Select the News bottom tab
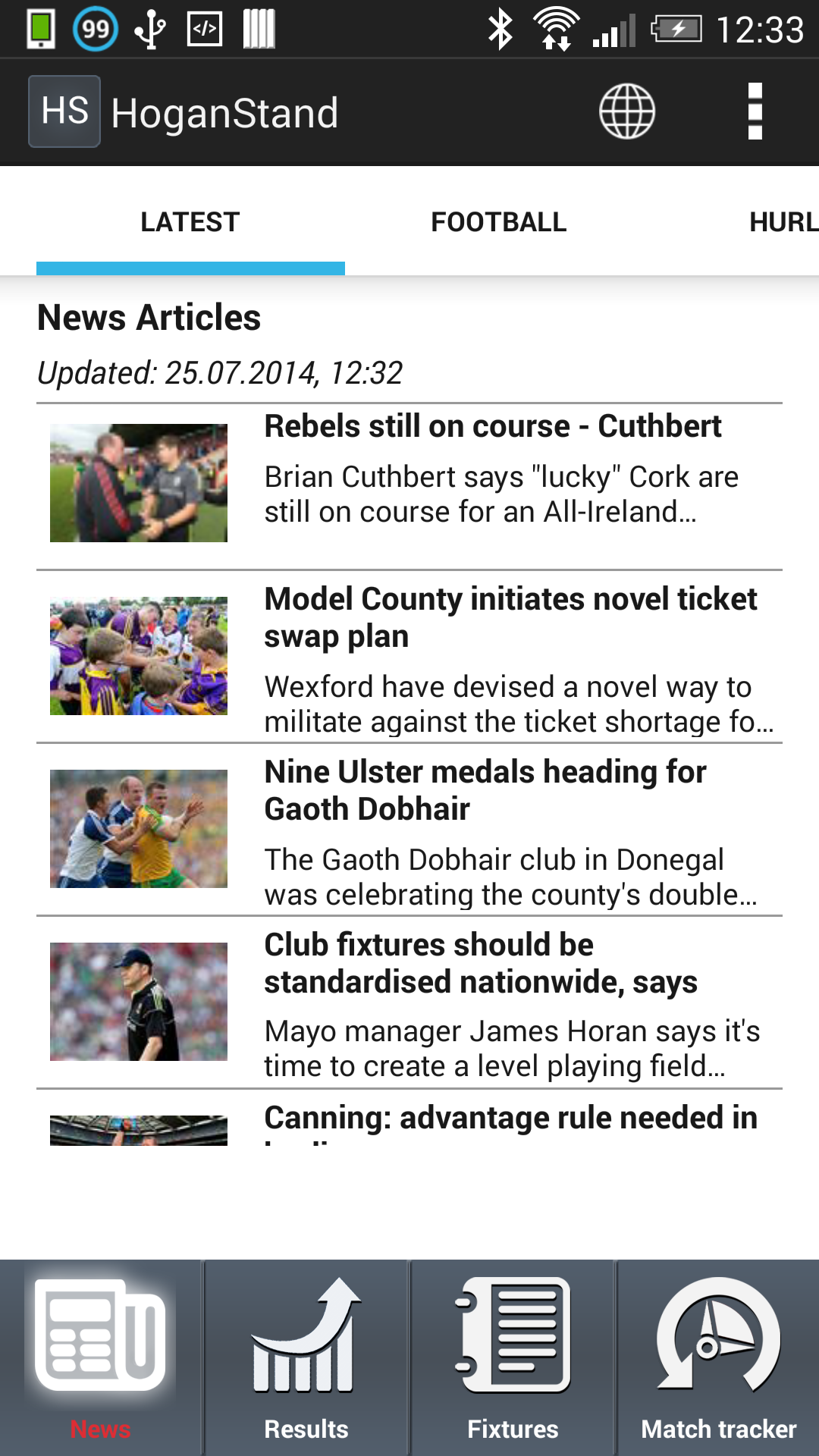Image resolution: width=819 pixels, height=1456 pixels. point(100,1357)
